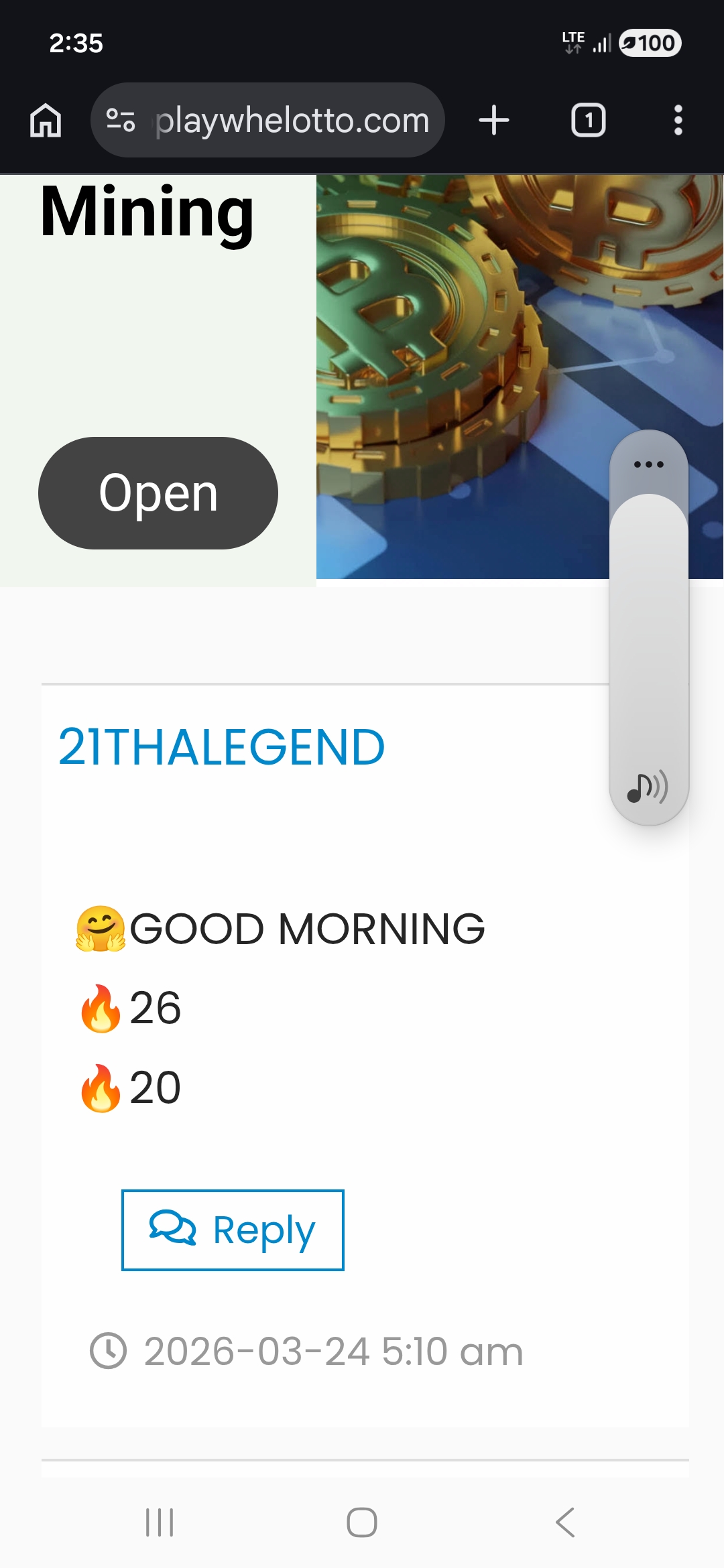The height and width of the screenshot is (1568, 724).
Task: Tap the Home icon in the browser toolbar
Action: point(44,120)
